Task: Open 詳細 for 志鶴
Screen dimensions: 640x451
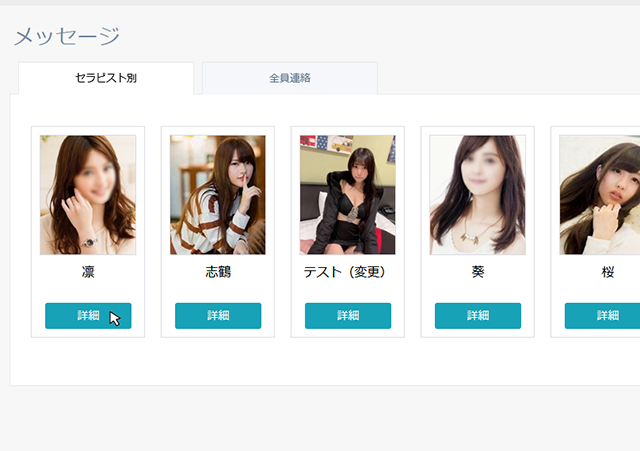Action: click(218, 316)
